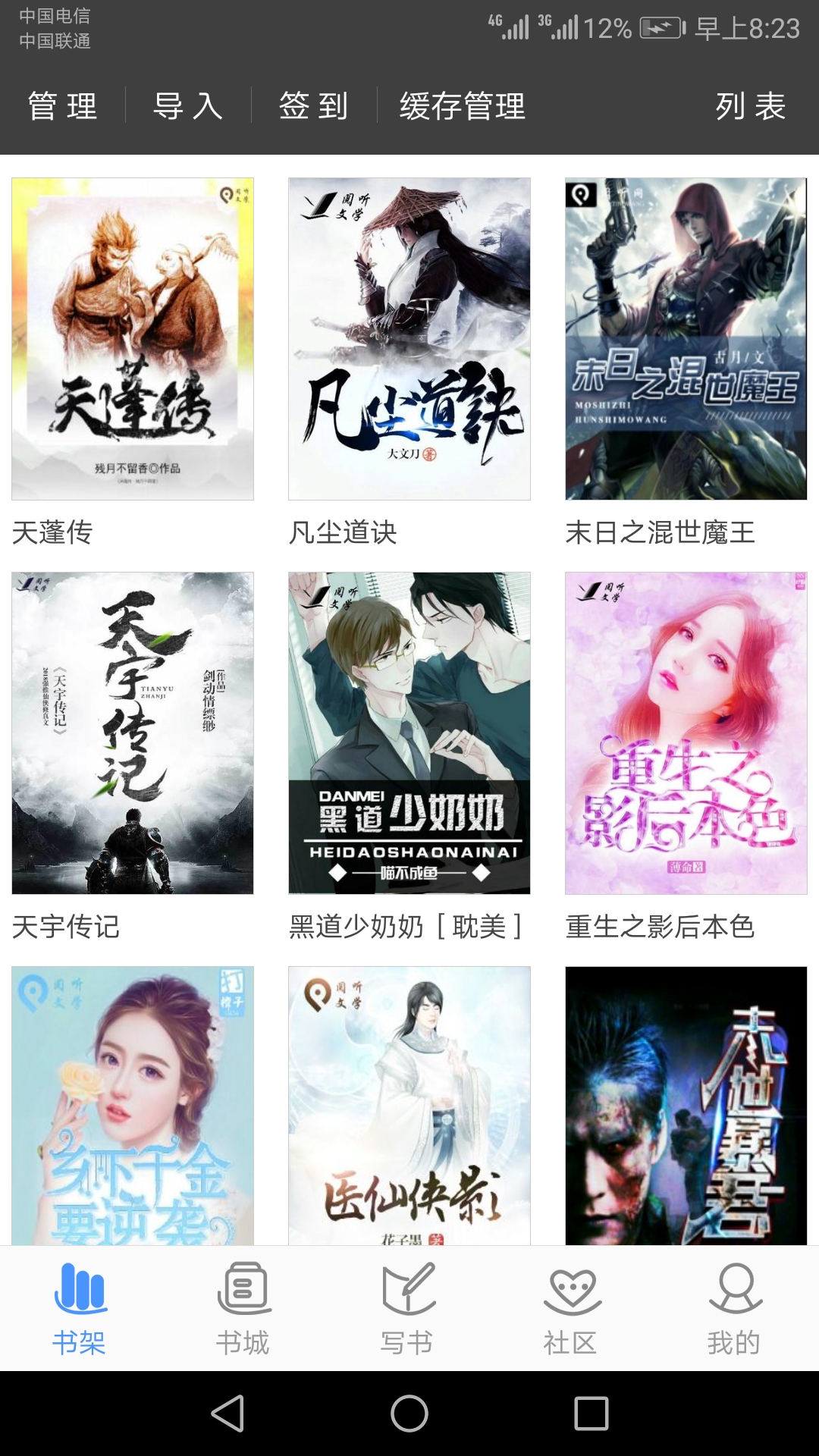Open 末日之混世魔王 book cover
This screenshot has width=819, height=1456.
pyautogui.click(x=686, y=337)
